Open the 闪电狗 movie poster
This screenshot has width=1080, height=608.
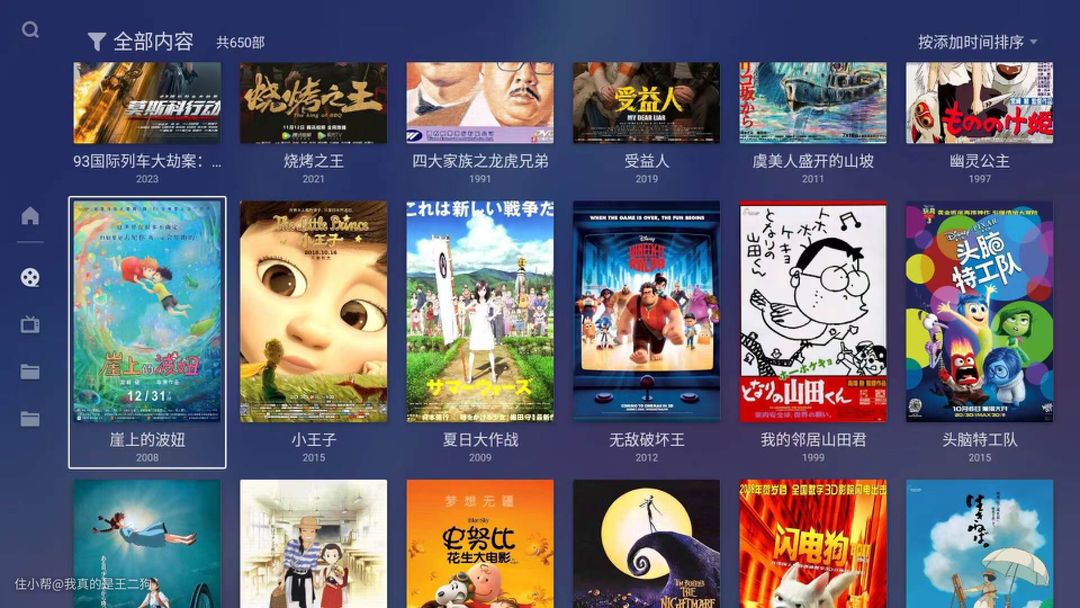[813, 543]
